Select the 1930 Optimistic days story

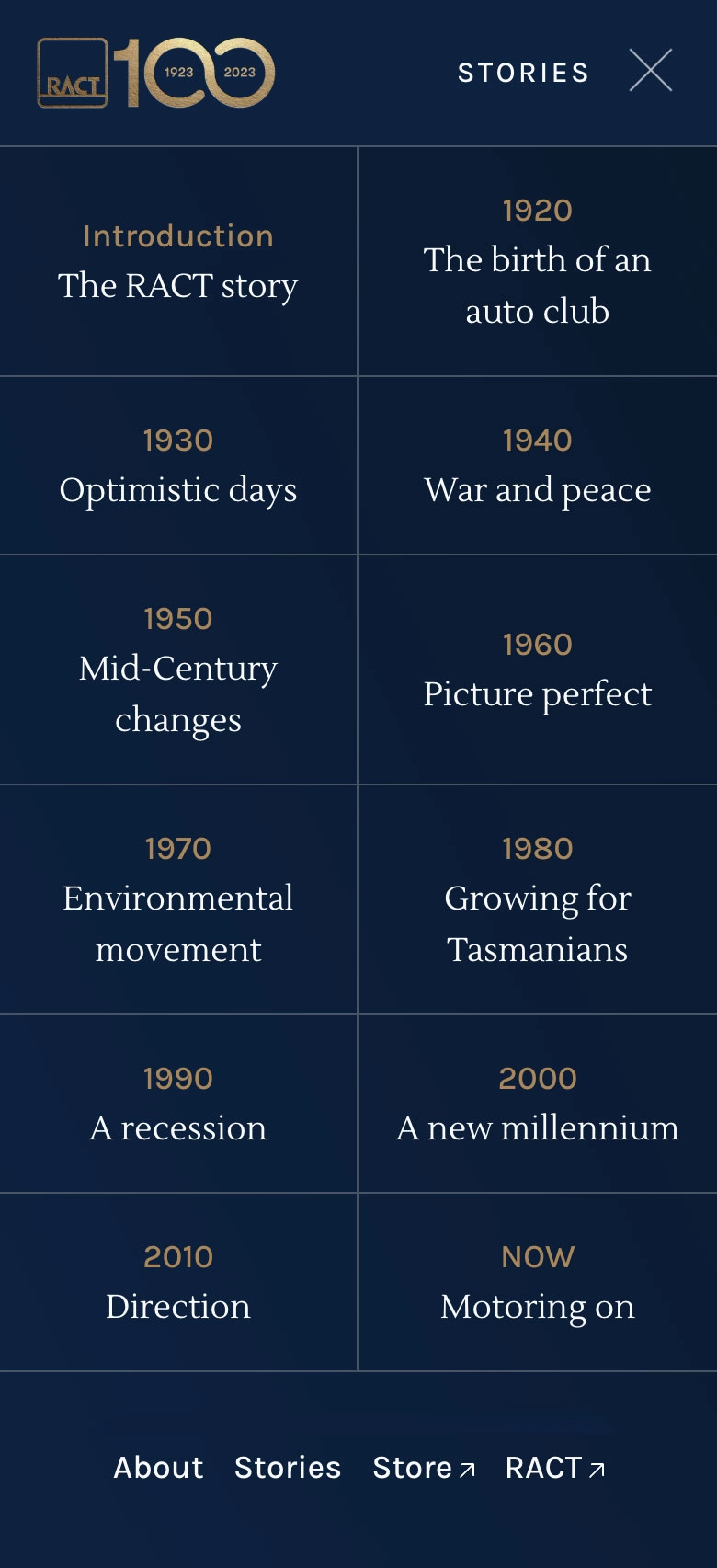click(x=178, y=466)
